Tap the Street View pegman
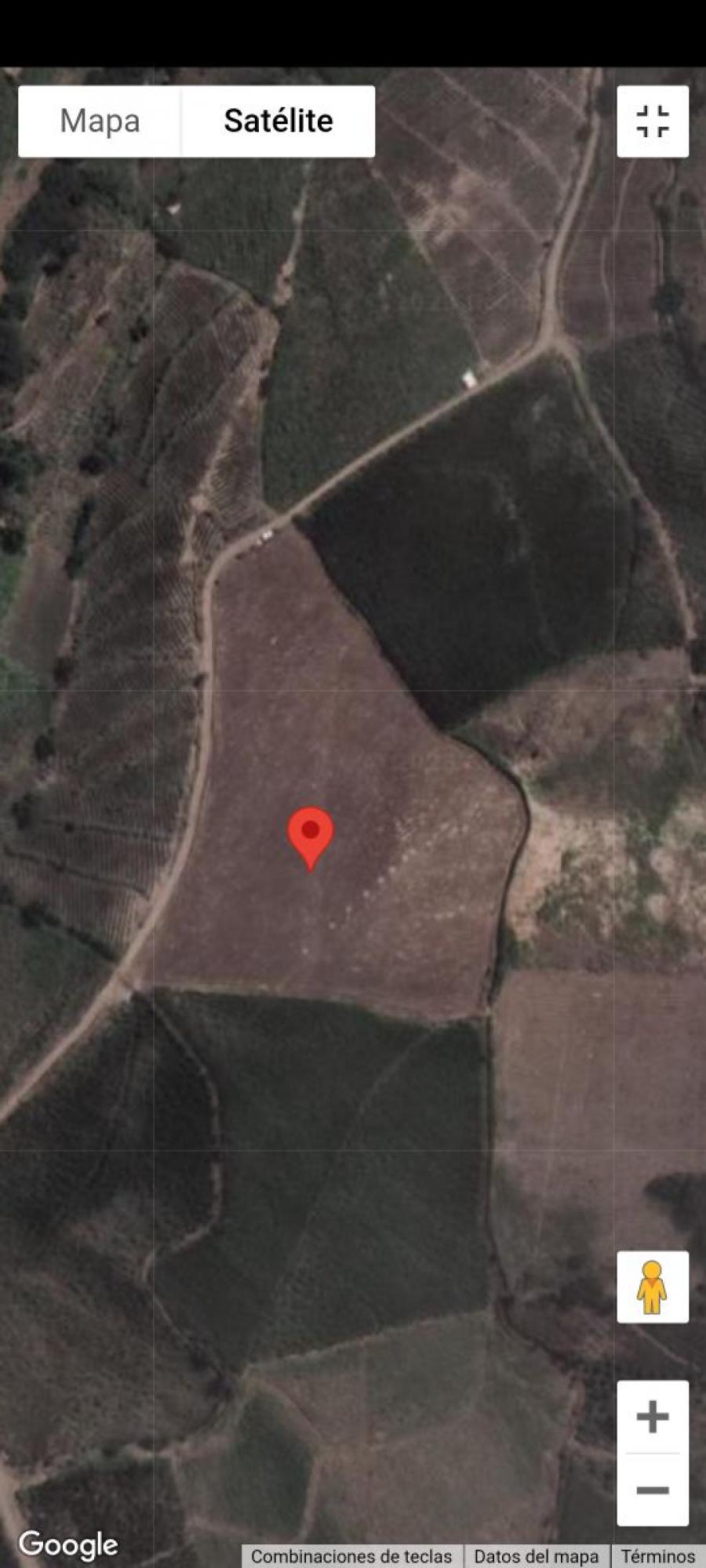Screen dimensions: 706x1568 pos(653,1287)
